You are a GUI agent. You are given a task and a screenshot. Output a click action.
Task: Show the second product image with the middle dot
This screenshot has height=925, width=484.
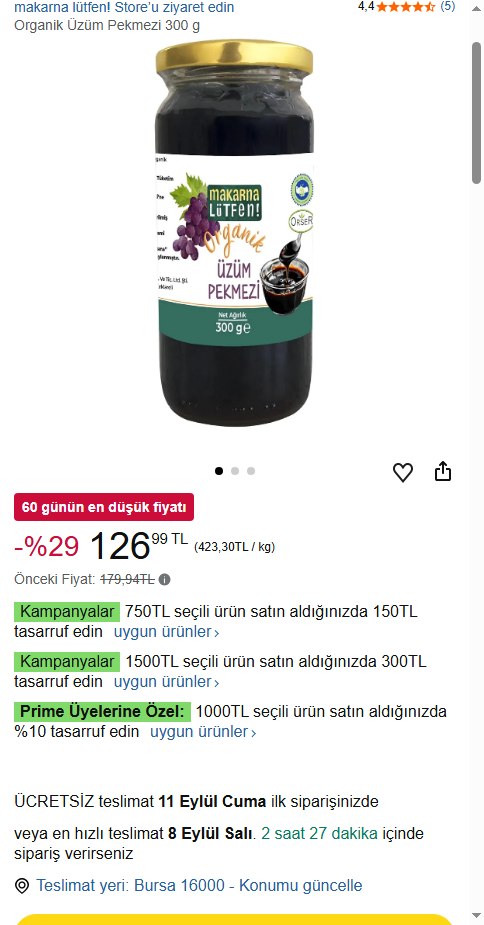[x=235, y=471]
